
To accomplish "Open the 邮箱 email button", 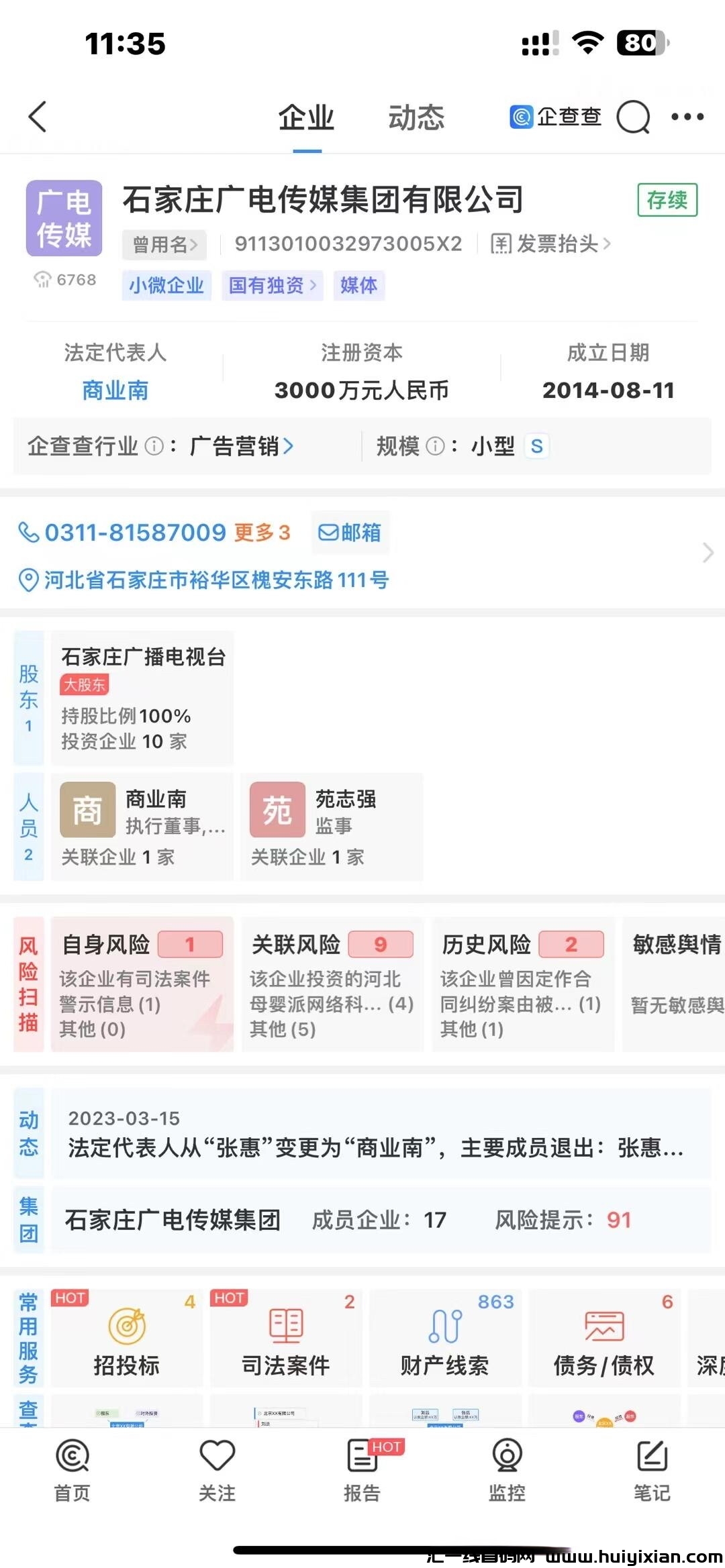I will (x=350, y=533).
